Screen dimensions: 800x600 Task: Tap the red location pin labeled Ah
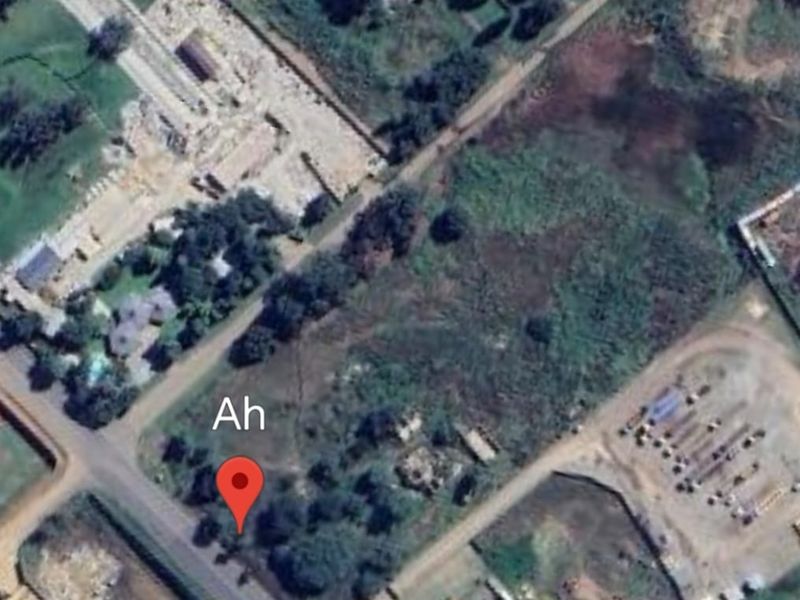pyautogui.click(x=240, y=485)
